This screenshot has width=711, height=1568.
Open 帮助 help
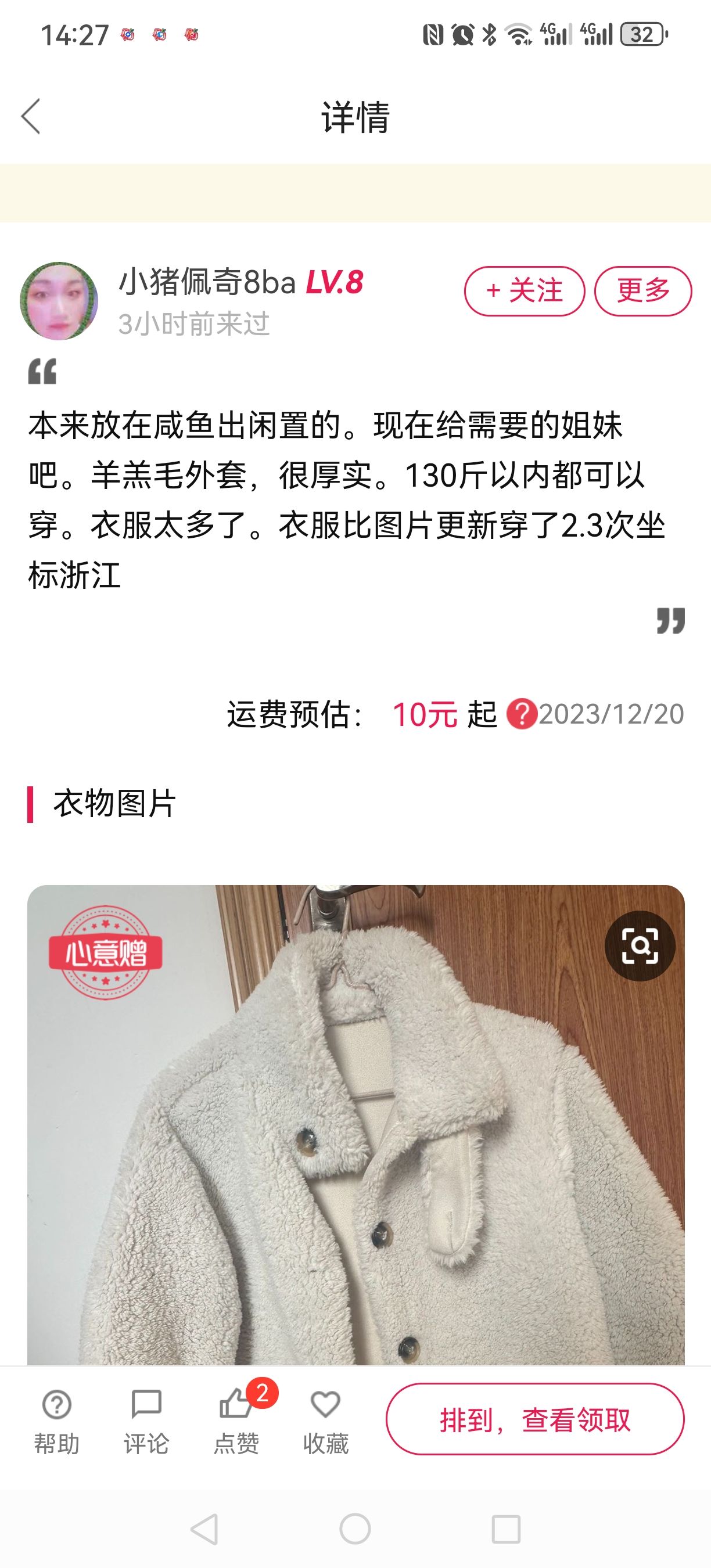click(x=56, y=1421)
